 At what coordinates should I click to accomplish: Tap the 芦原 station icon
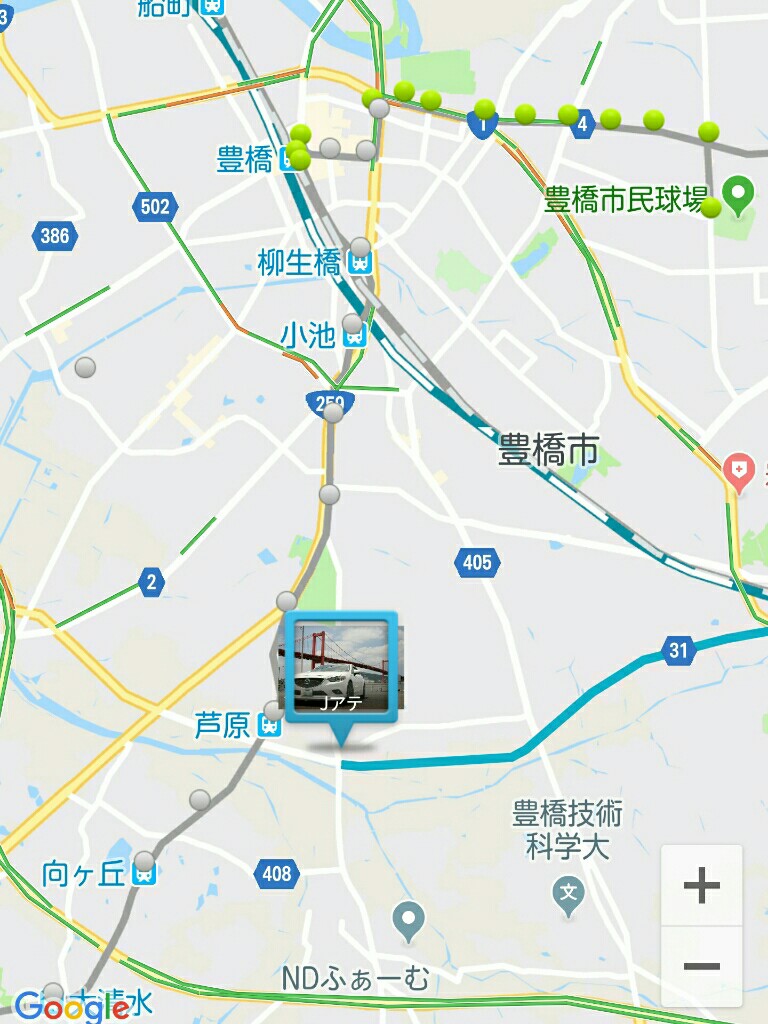pyautogui.click(x=268, y=726)
